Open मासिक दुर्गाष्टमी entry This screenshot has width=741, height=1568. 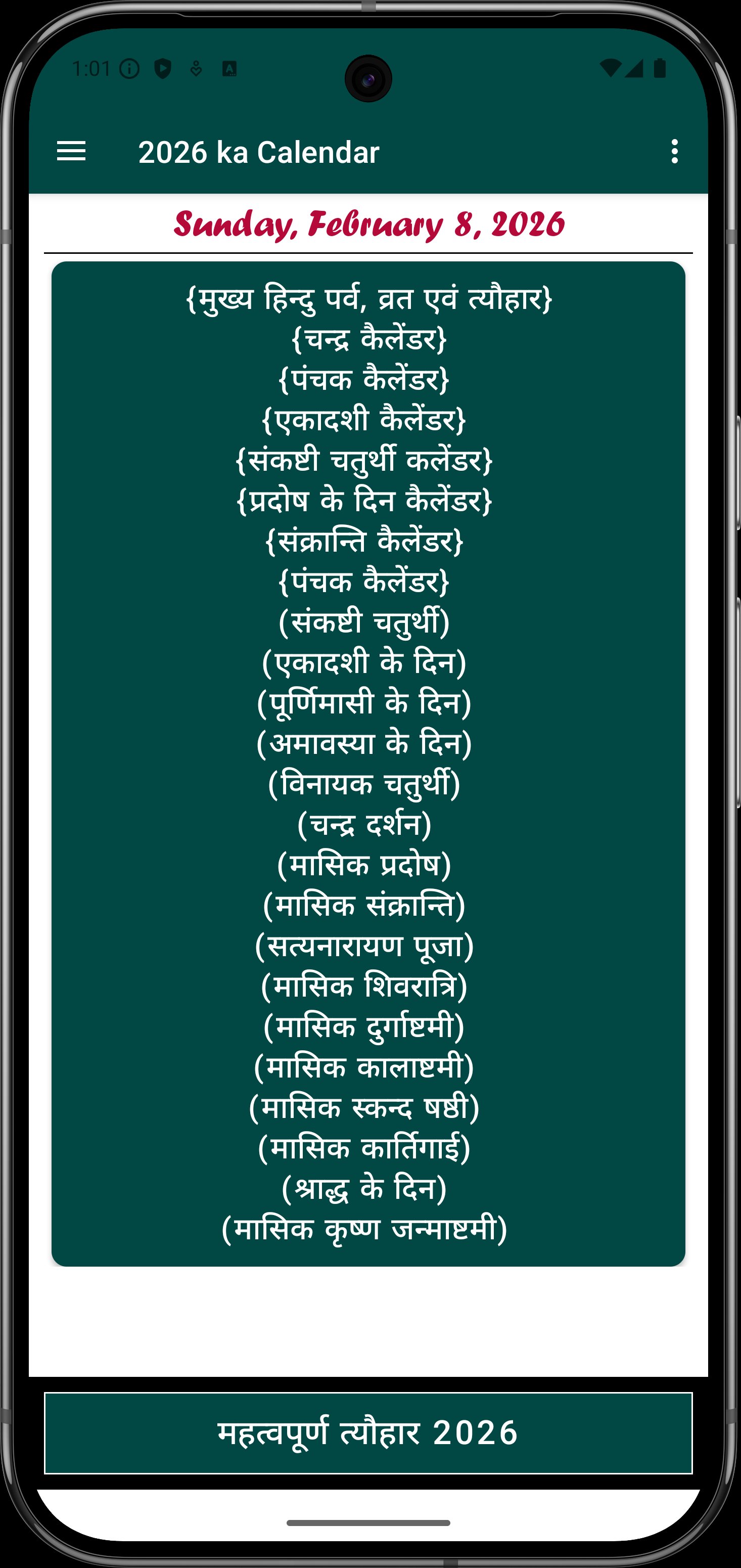click(364, 1027)
